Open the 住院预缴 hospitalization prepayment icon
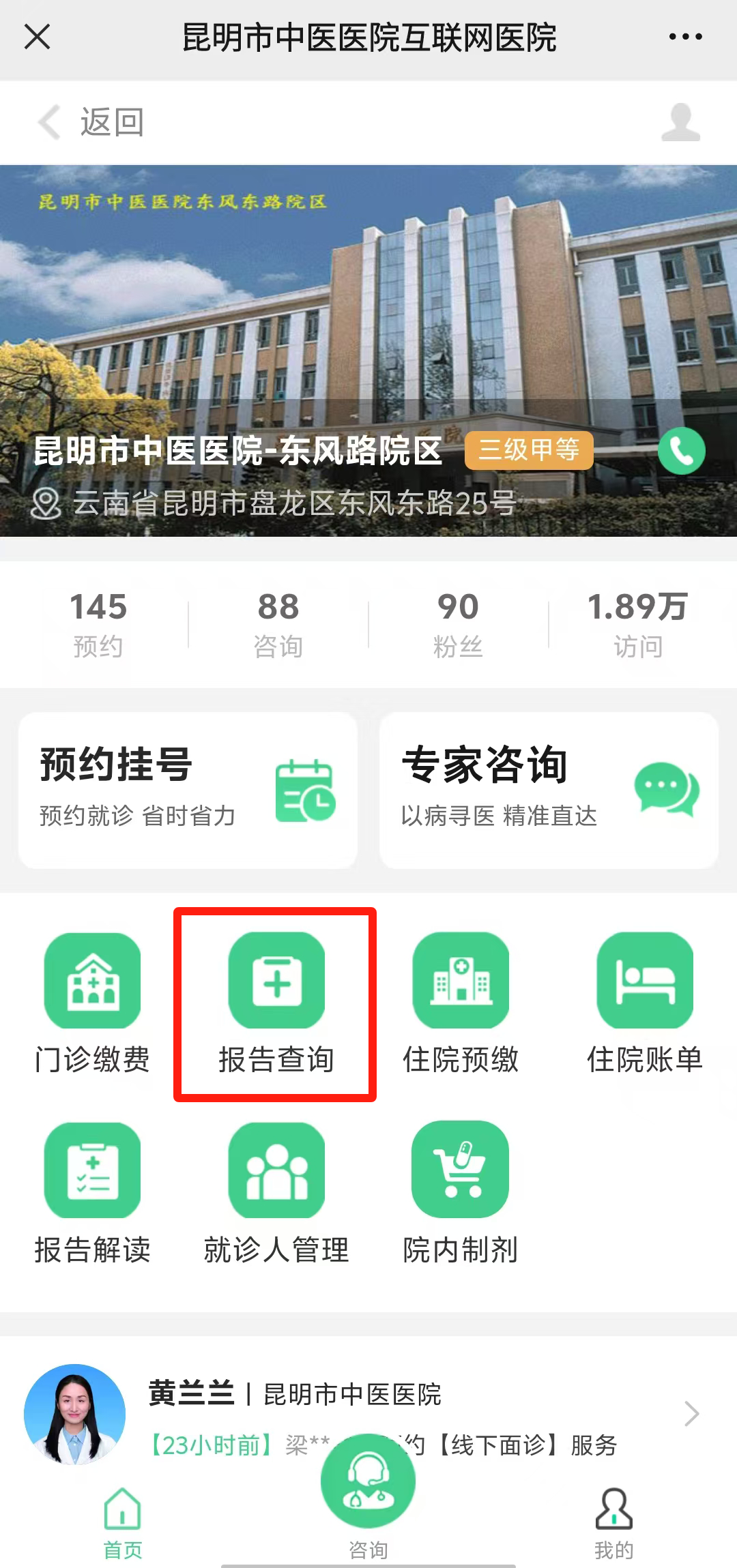The width and height of the screenshot is (737, 1568). pos(461,982)
